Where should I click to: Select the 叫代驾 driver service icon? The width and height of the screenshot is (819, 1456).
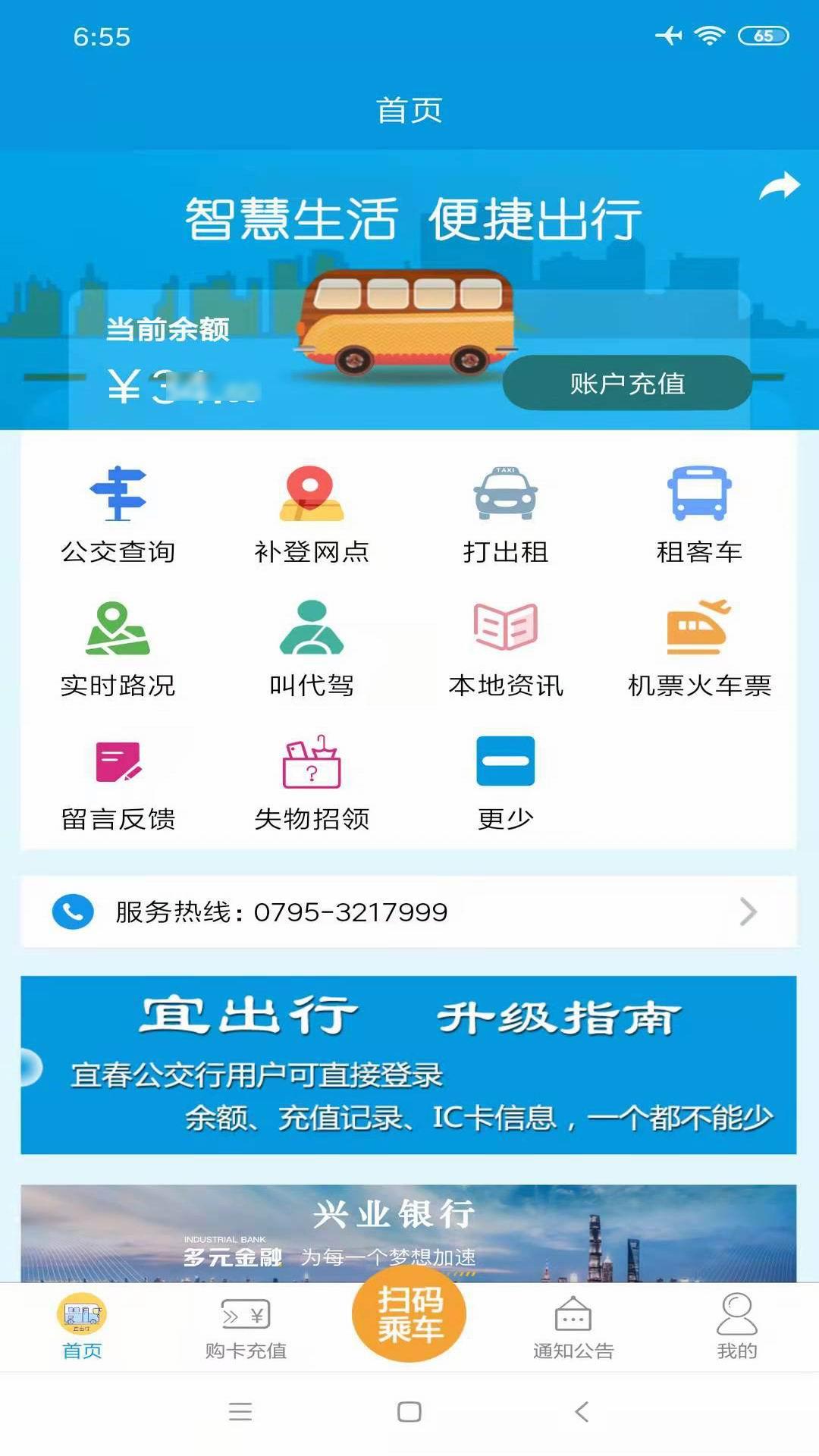[x=312, y=629]
